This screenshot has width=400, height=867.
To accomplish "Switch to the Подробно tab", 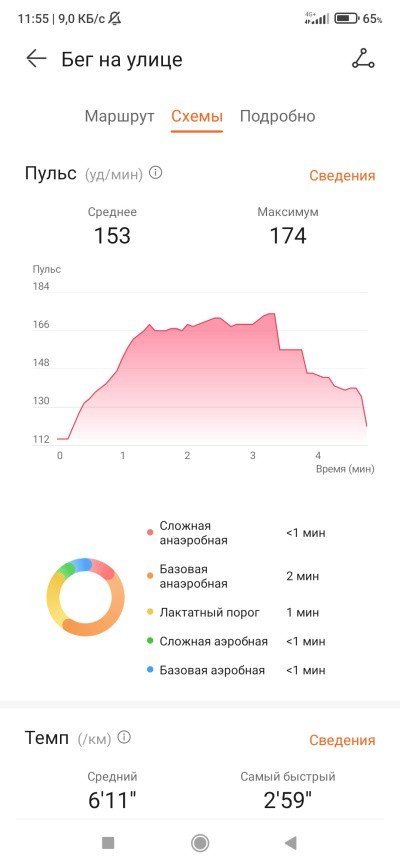I will coord(277,116).
